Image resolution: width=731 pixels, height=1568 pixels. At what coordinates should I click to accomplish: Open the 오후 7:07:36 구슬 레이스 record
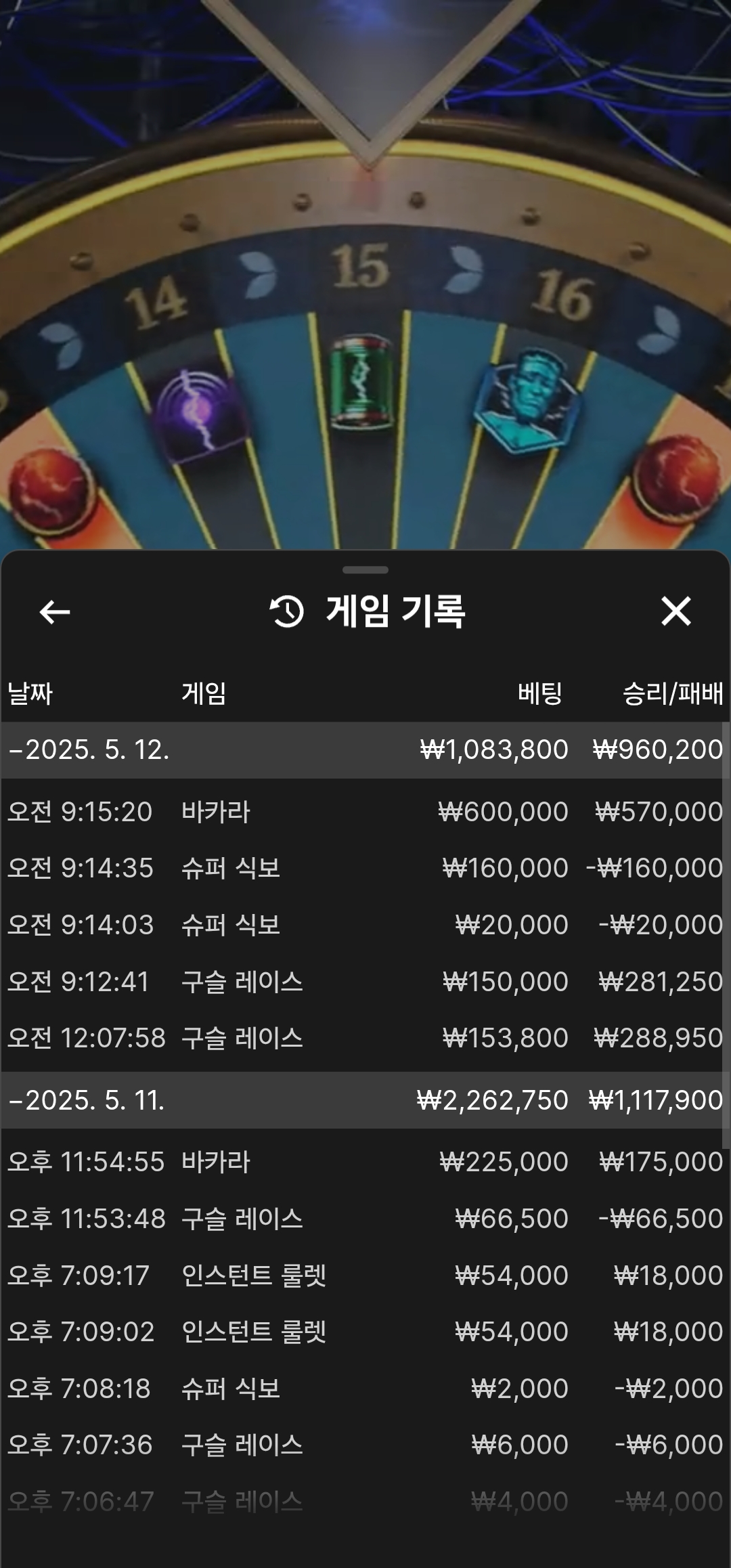364,1445
